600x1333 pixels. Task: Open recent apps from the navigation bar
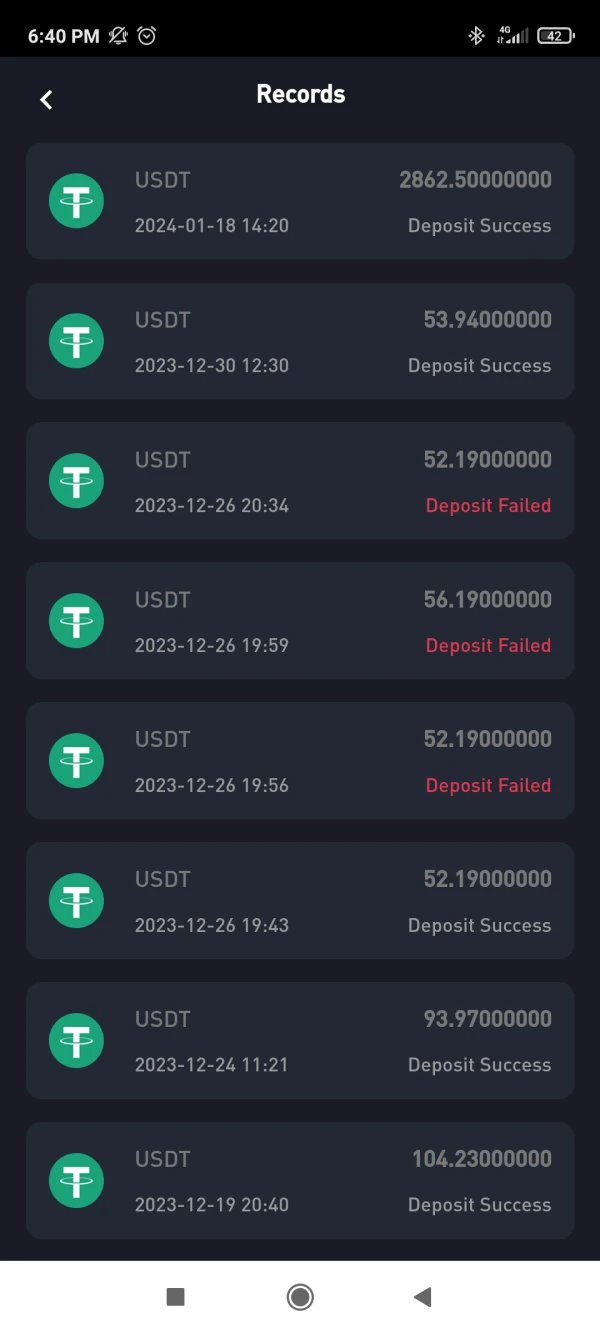[x=176, y=1297]
